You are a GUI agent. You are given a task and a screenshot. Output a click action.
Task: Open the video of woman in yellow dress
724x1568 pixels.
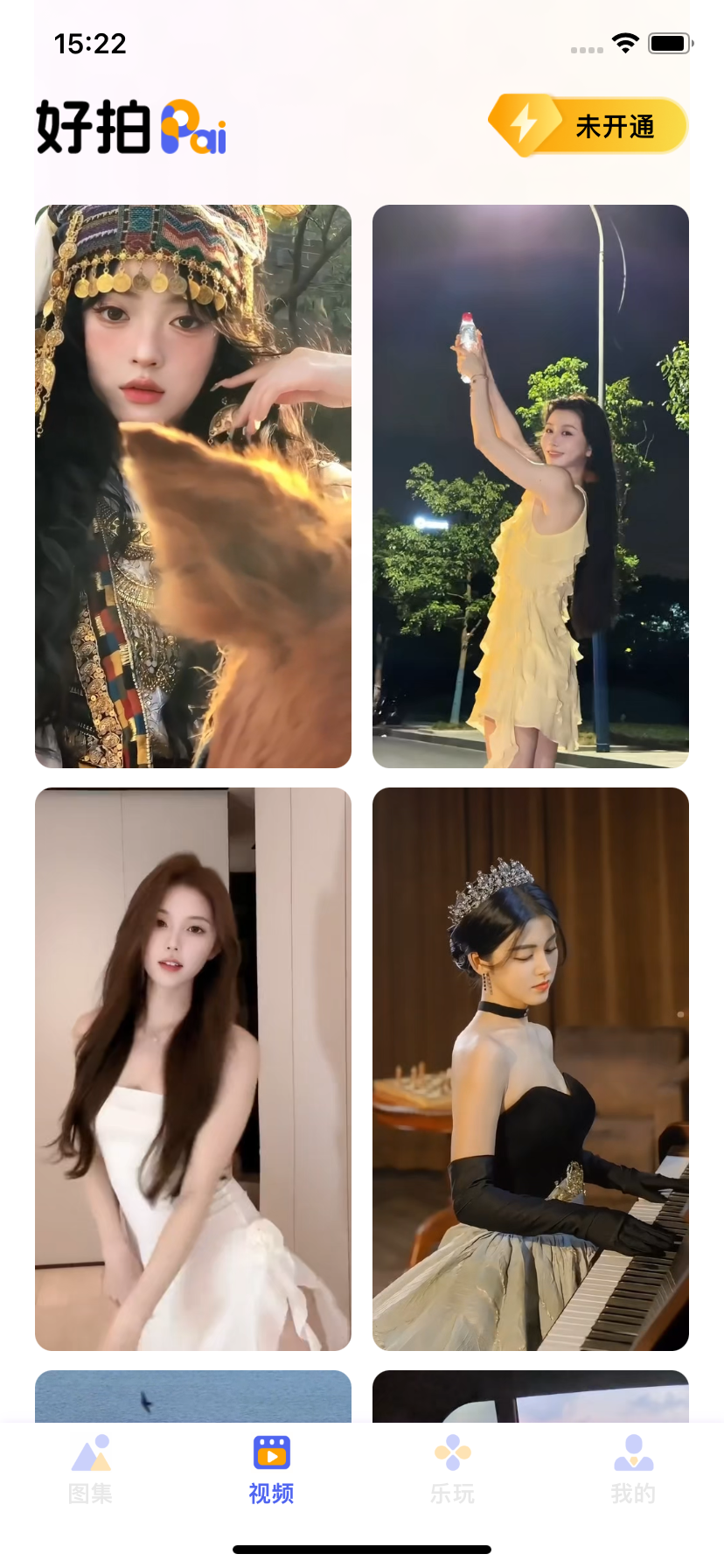click(531, 486)
